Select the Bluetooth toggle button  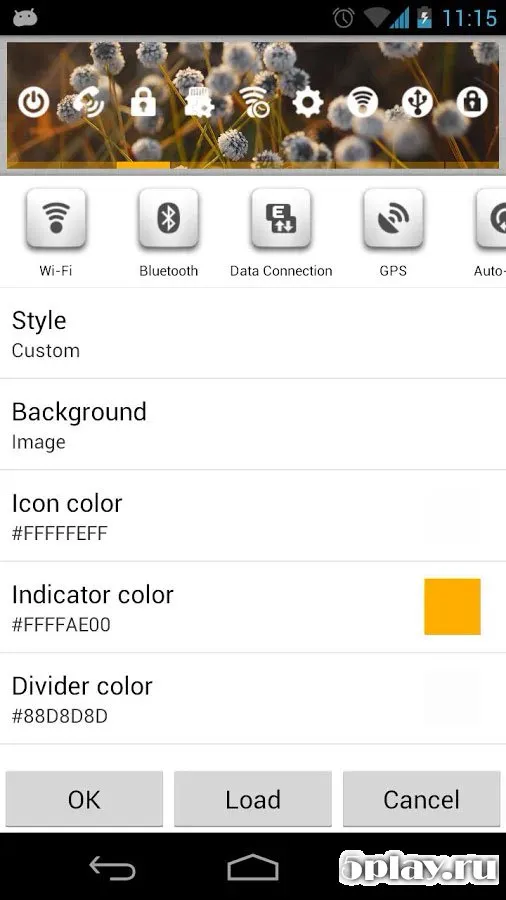tap(168, 219)
